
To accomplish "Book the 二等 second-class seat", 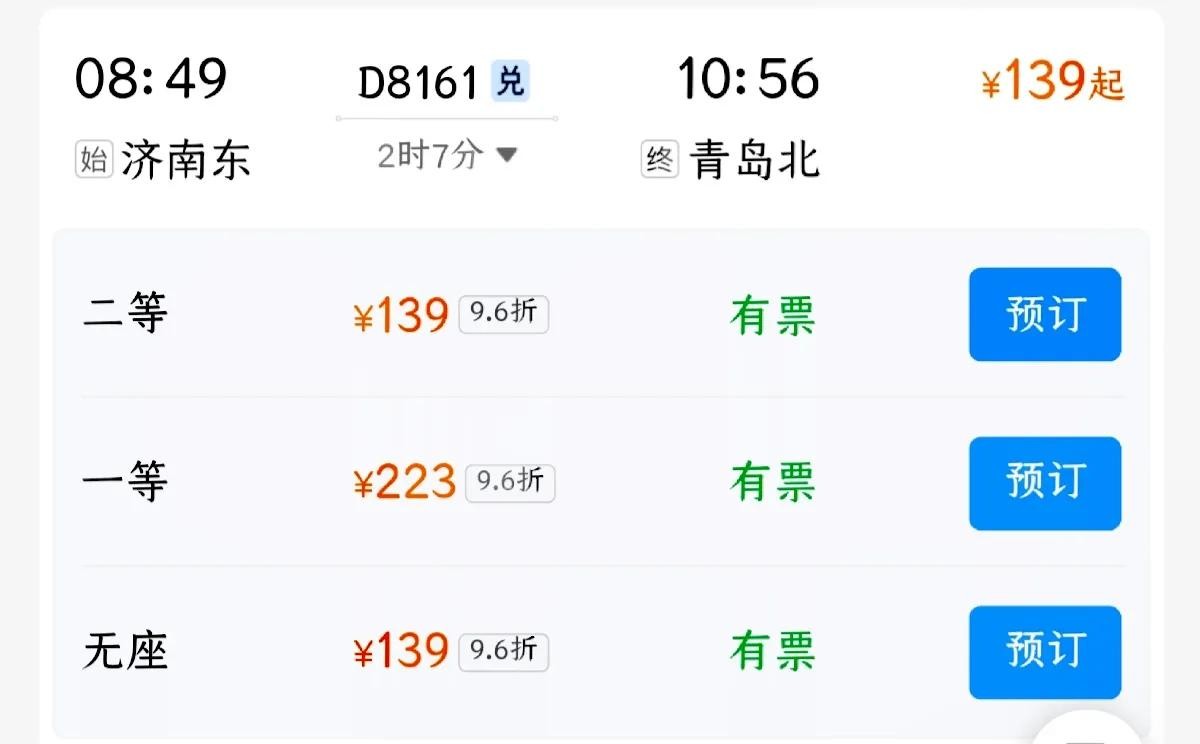I will tap(1044, 314).
